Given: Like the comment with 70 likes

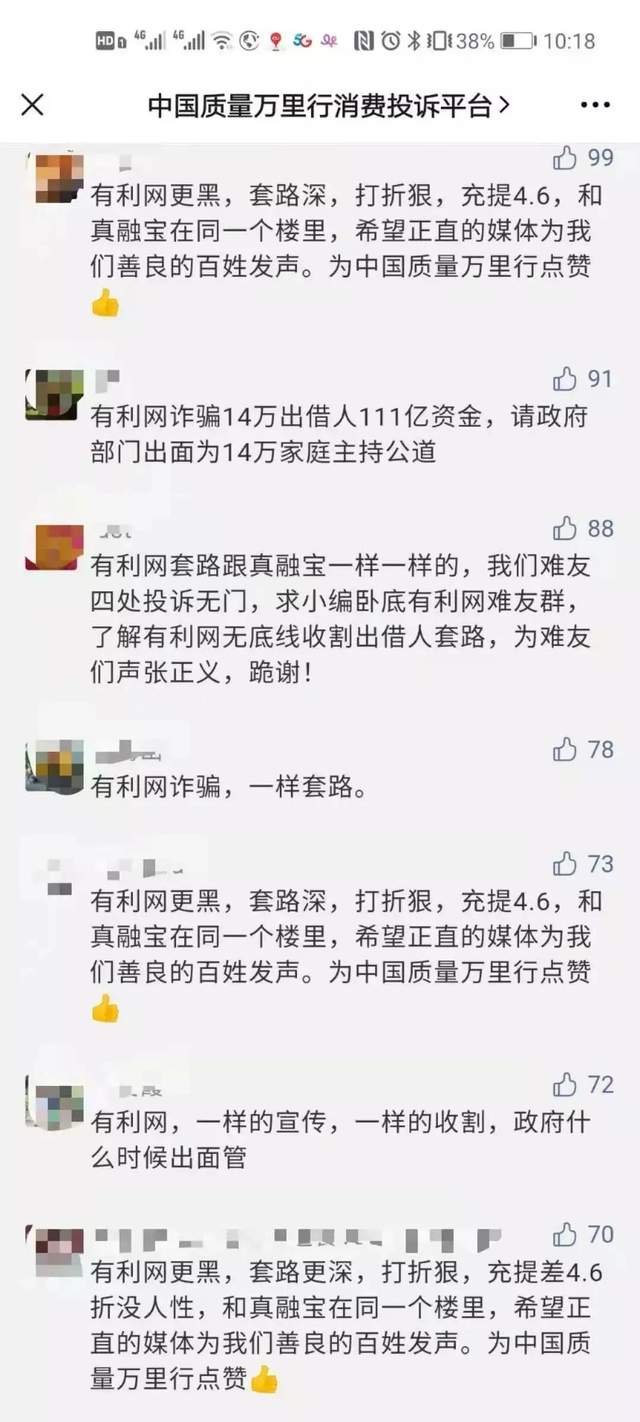Looking at the screenshot, I should [x=566, y=1234].
